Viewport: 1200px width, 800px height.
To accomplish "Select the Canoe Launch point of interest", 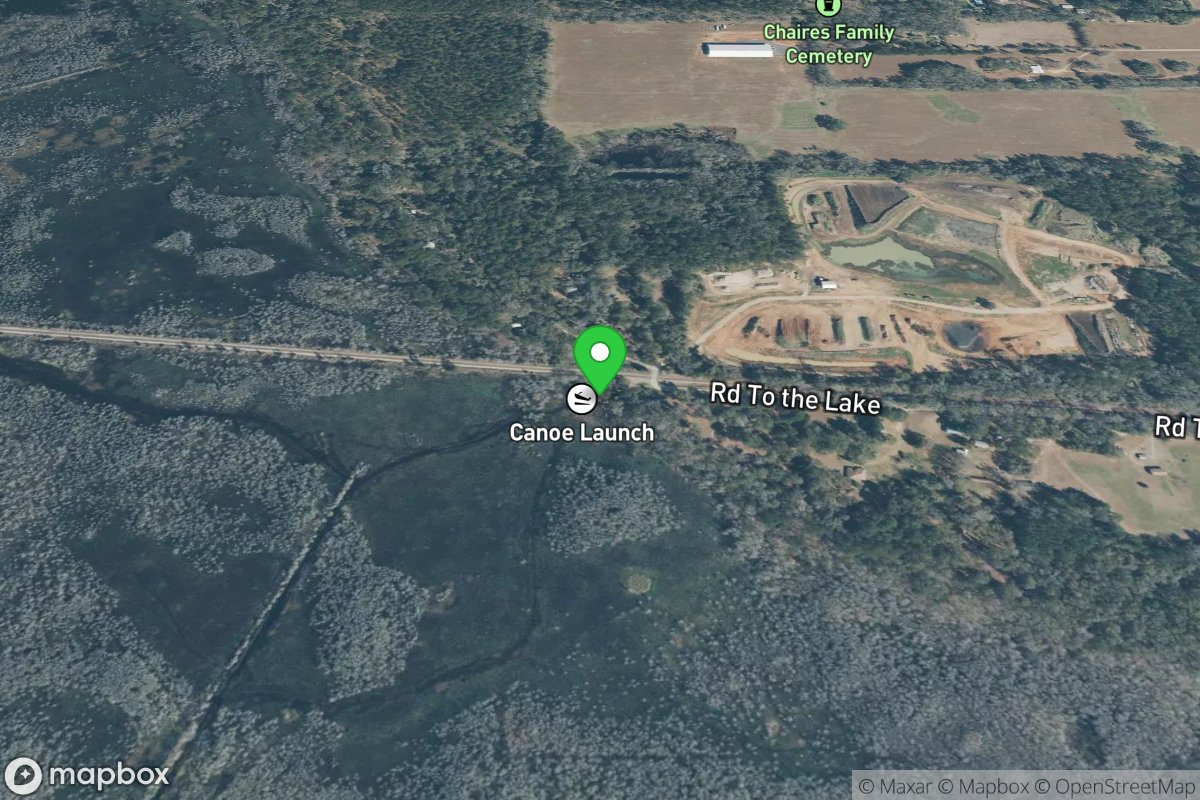I will pos(581,400).
